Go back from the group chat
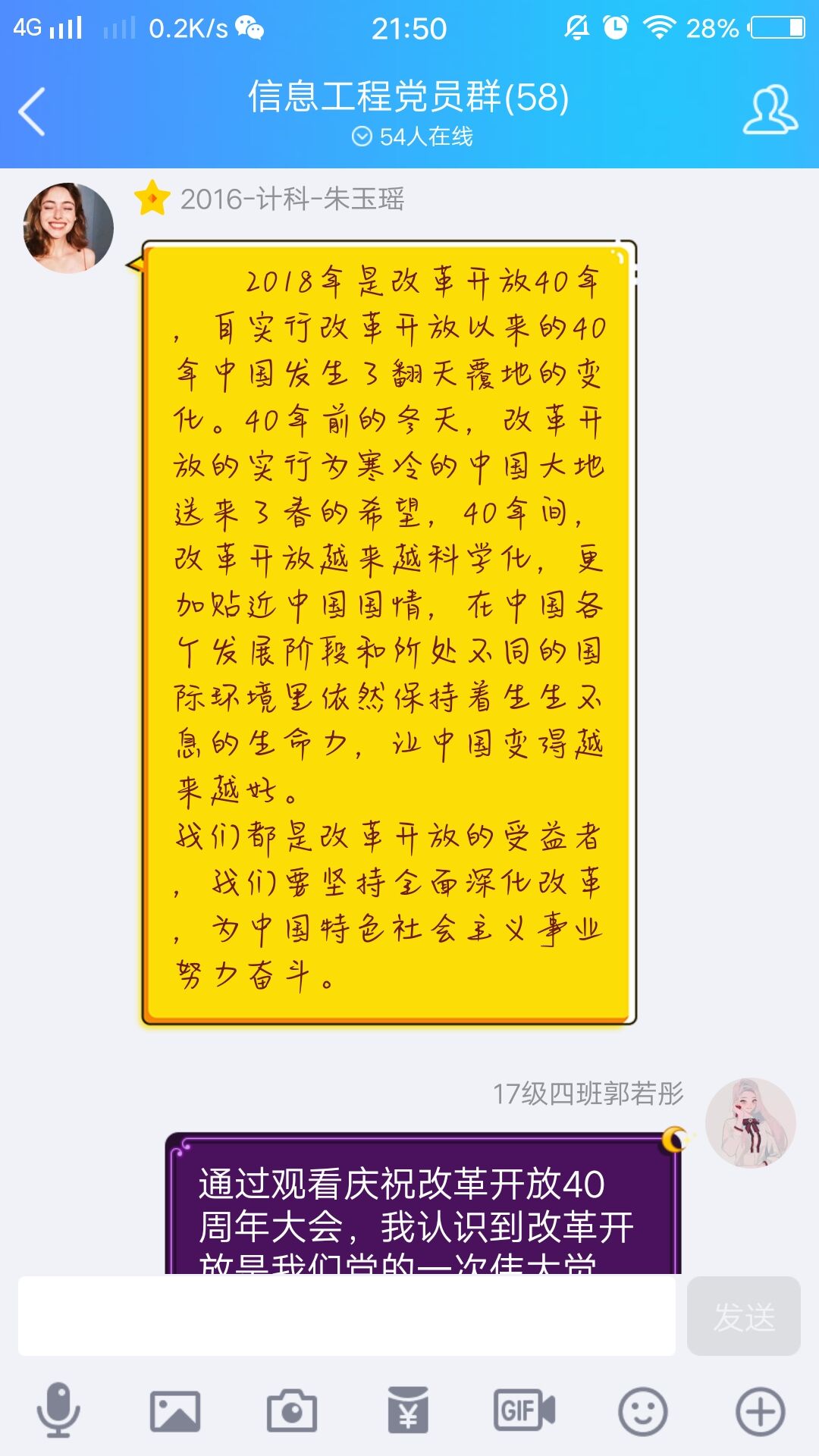The height and width of the screenshot is (1456, 819). click(32, 111)
